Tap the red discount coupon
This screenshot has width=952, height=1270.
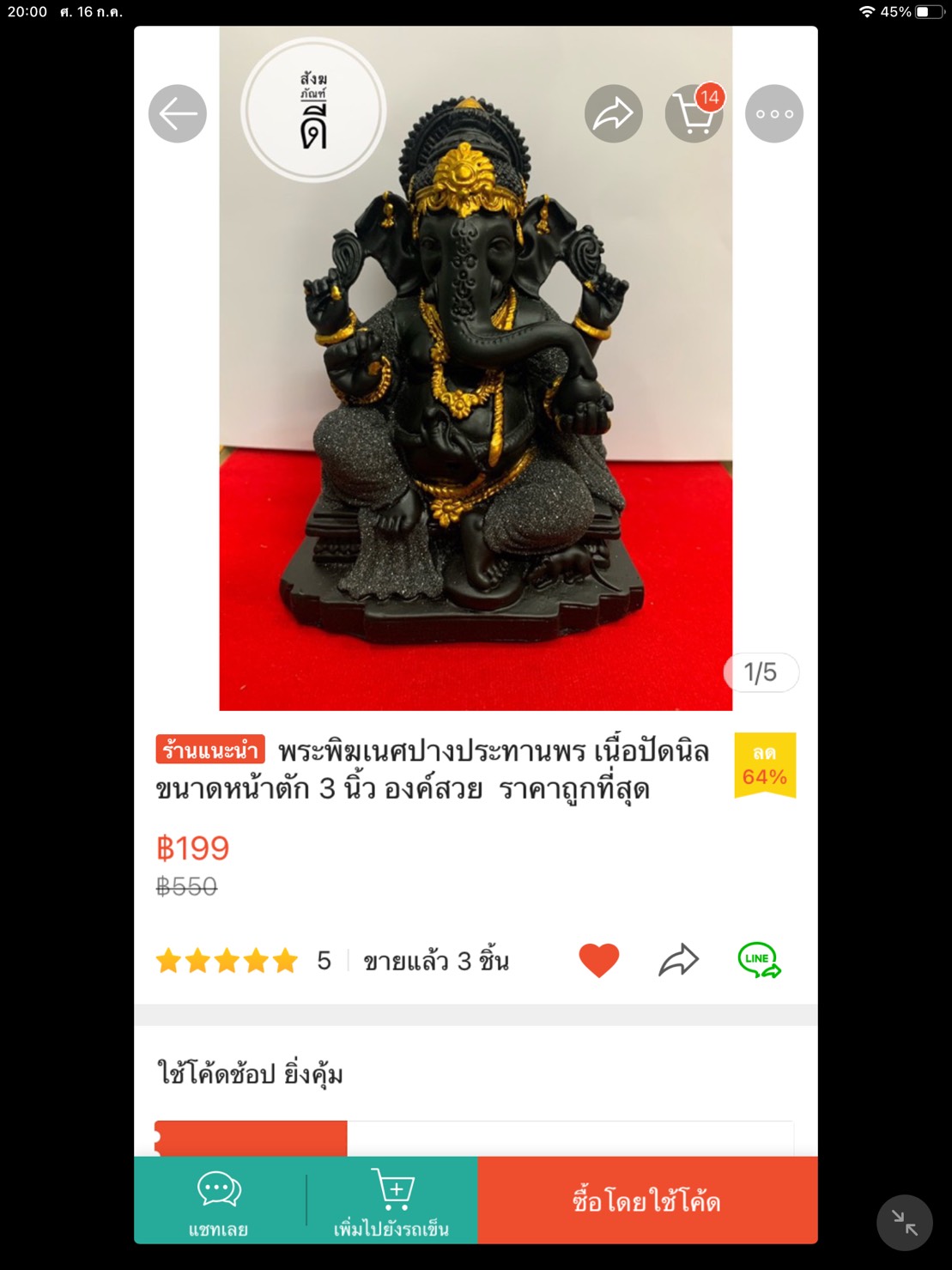(x=251, y=1138)
